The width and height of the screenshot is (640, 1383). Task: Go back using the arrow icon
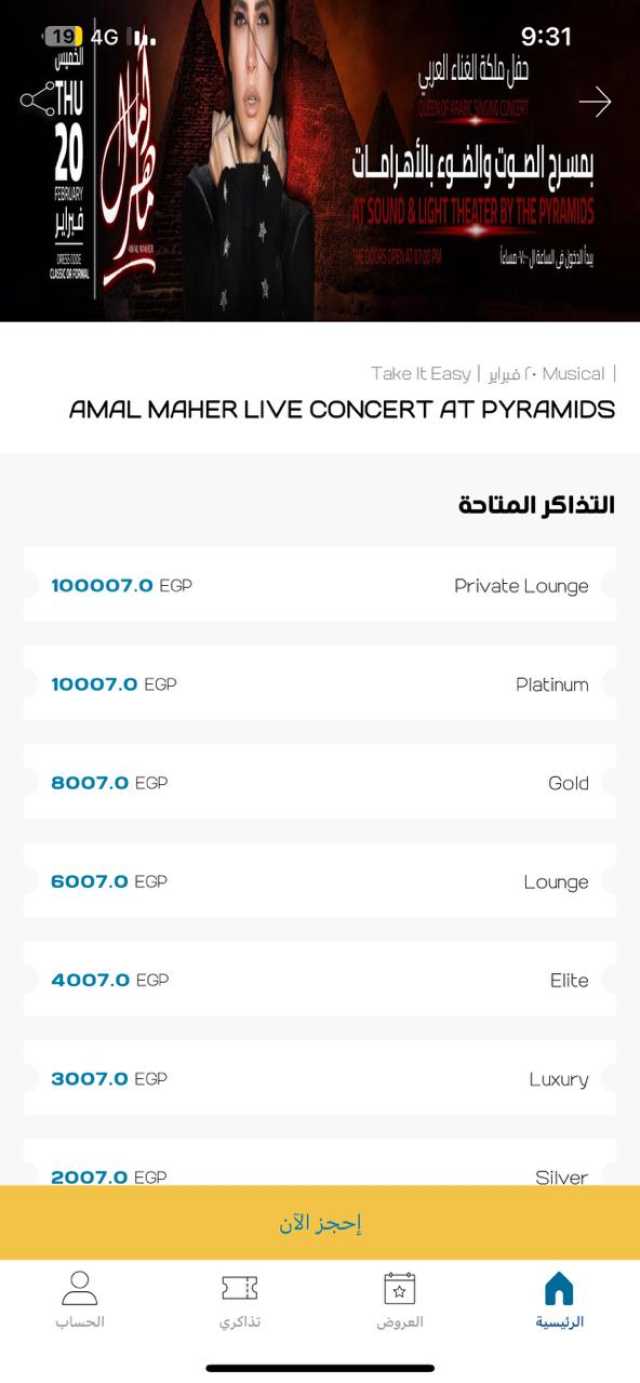595,101
